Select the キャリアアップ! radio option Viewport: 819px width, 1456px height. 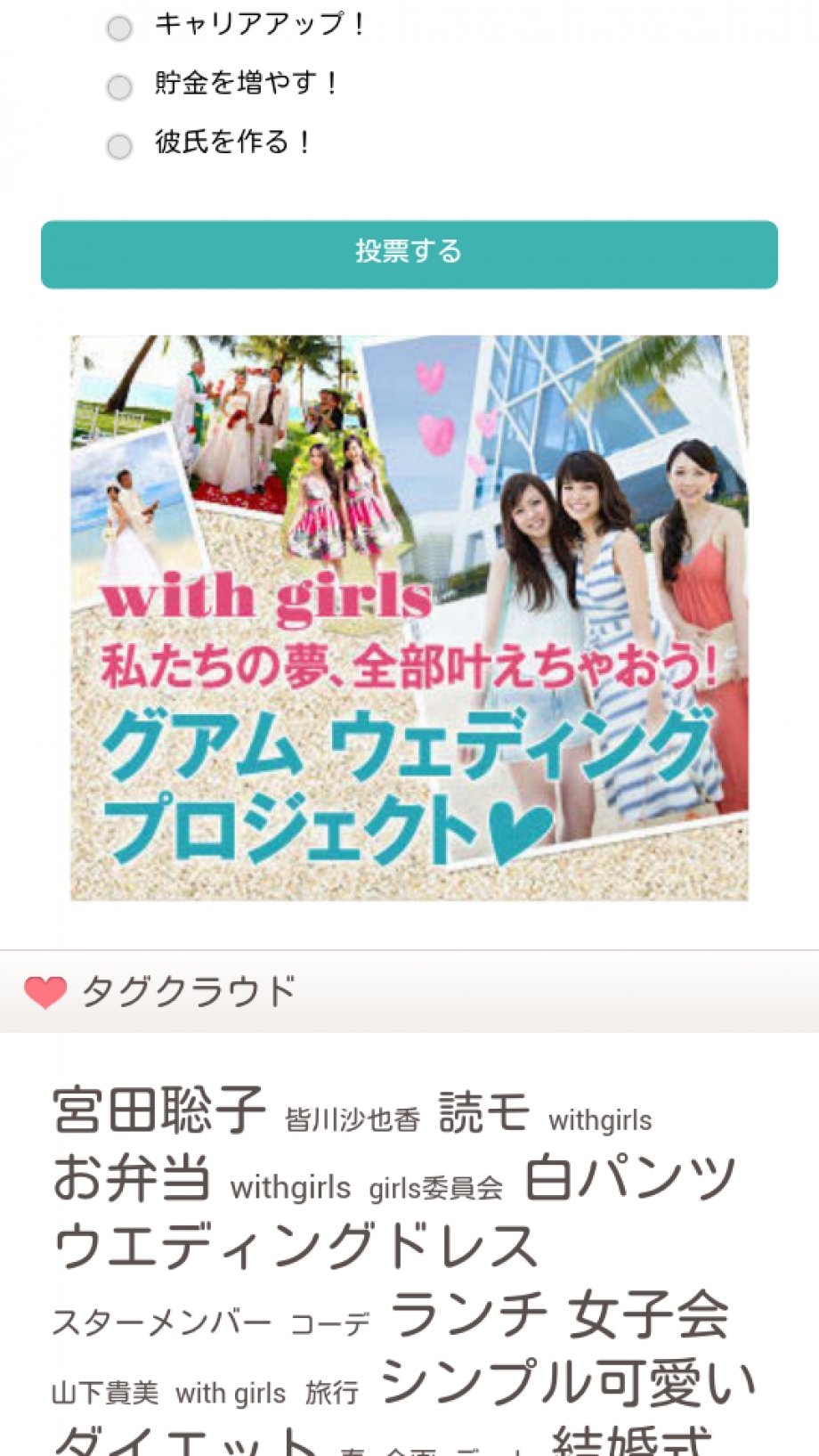tap(119, 28)
